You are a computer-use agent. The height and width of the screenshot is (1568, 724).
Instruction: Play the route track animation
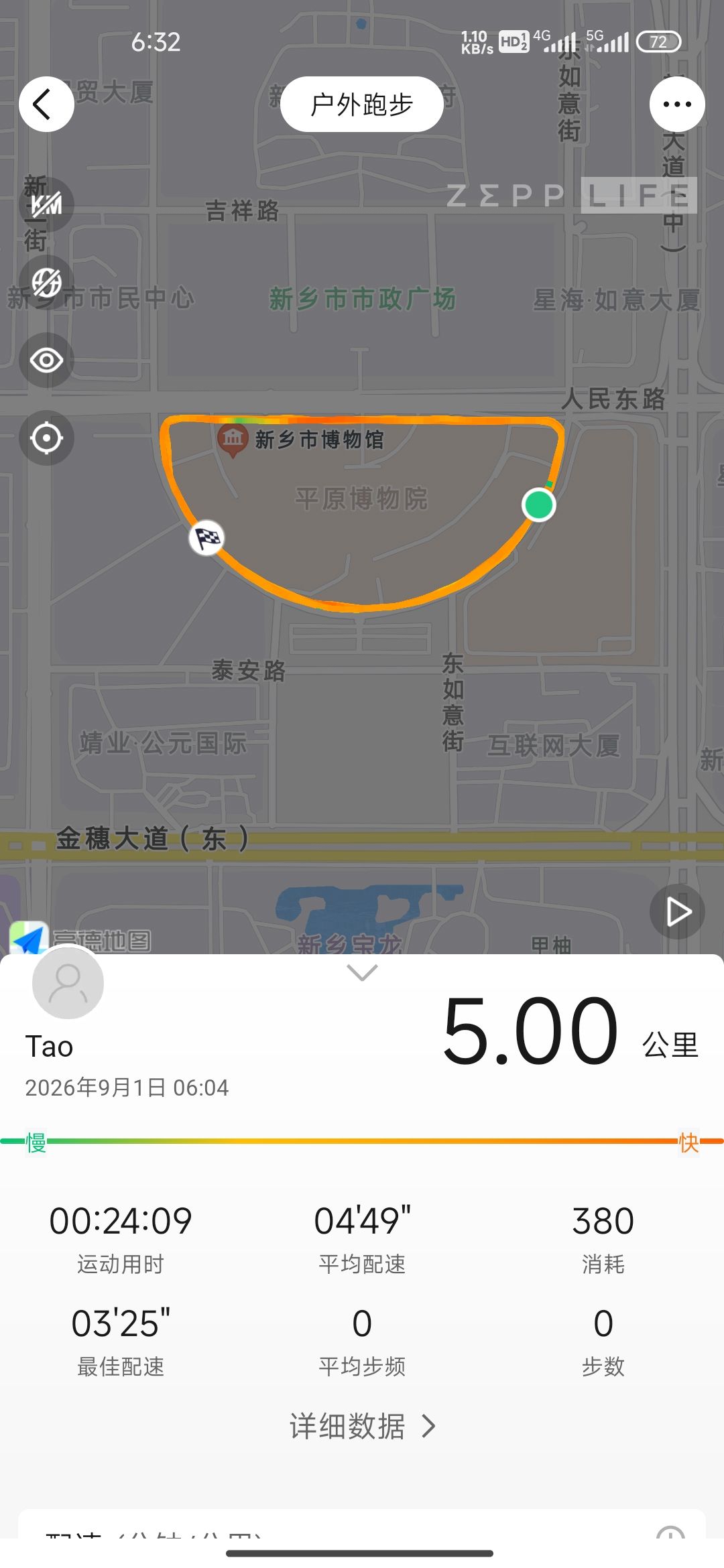click(x=677, y=912)
